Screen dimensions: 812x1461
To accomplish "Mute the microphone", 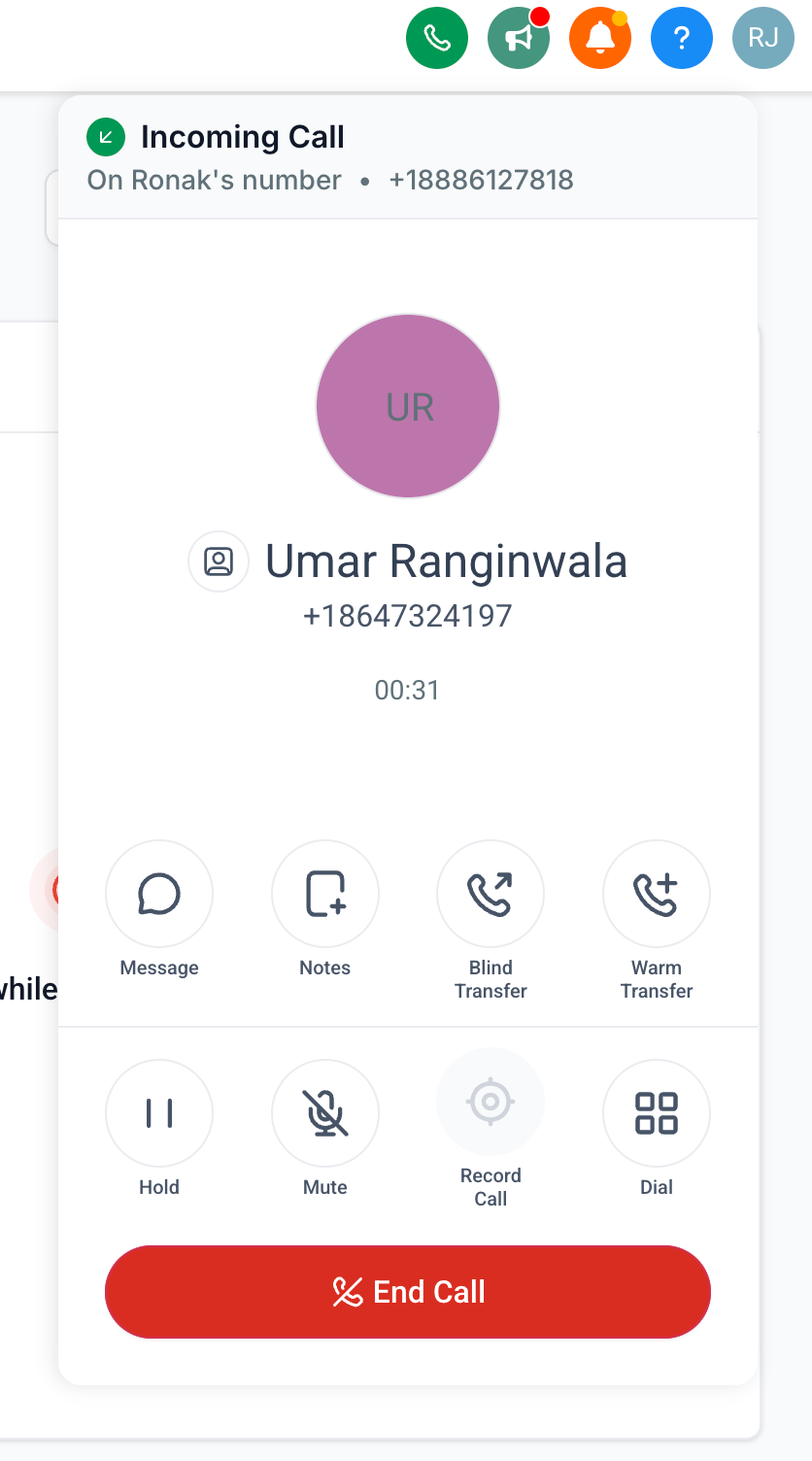I will pyautogui.click(x=325, y=1113).
